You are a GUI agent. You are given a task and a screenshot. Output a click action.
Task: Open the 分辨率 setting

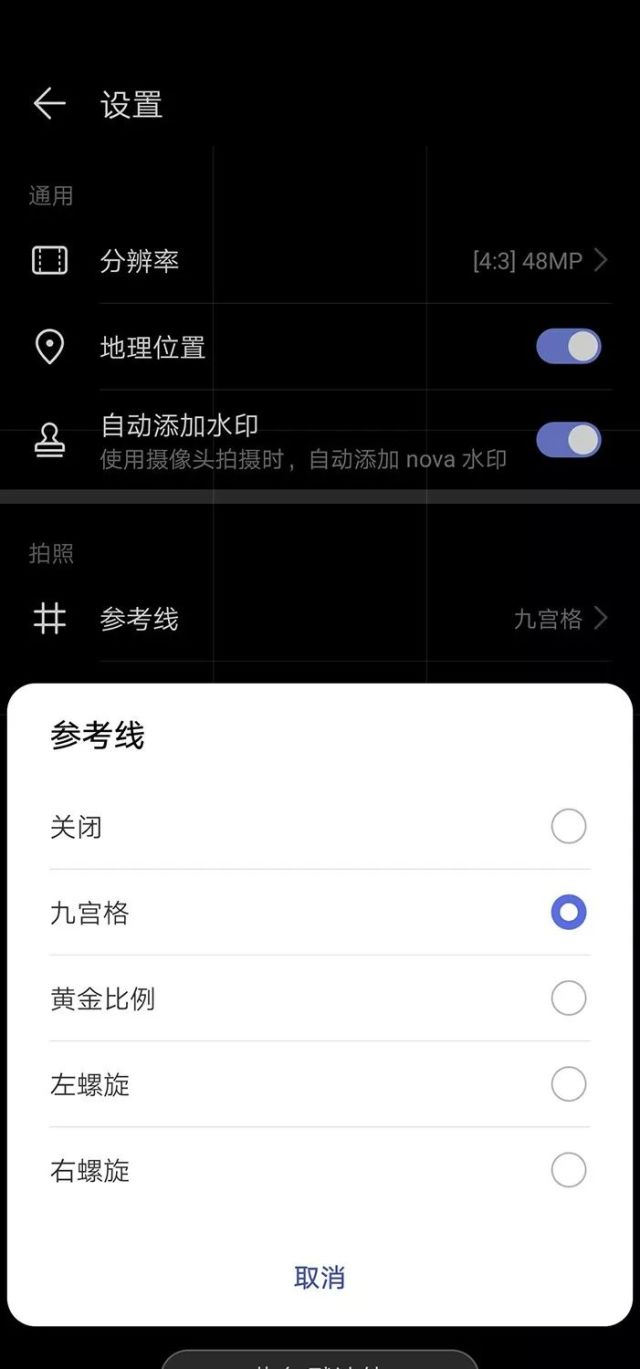(x=320, y=262)
